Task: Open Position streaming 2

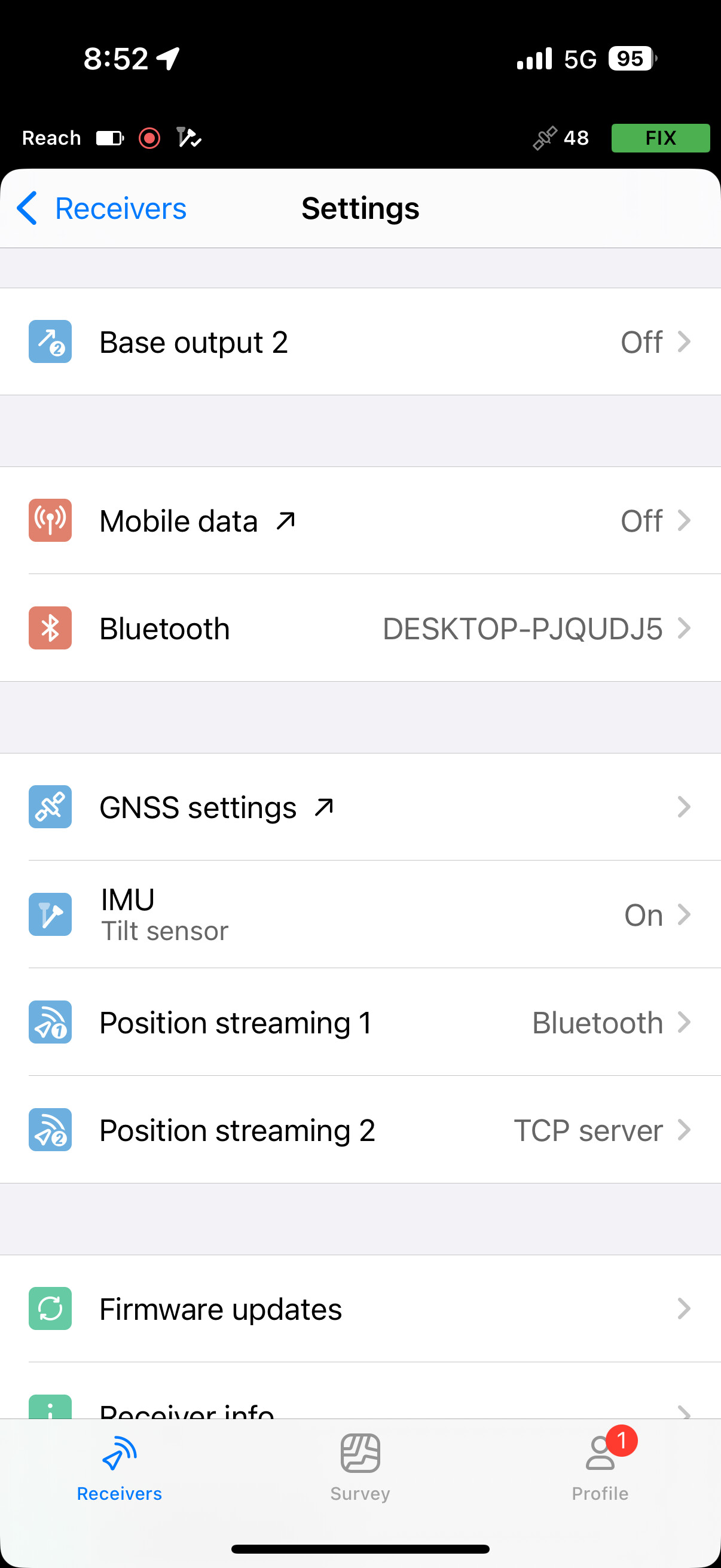Action: coord(360,1130)
